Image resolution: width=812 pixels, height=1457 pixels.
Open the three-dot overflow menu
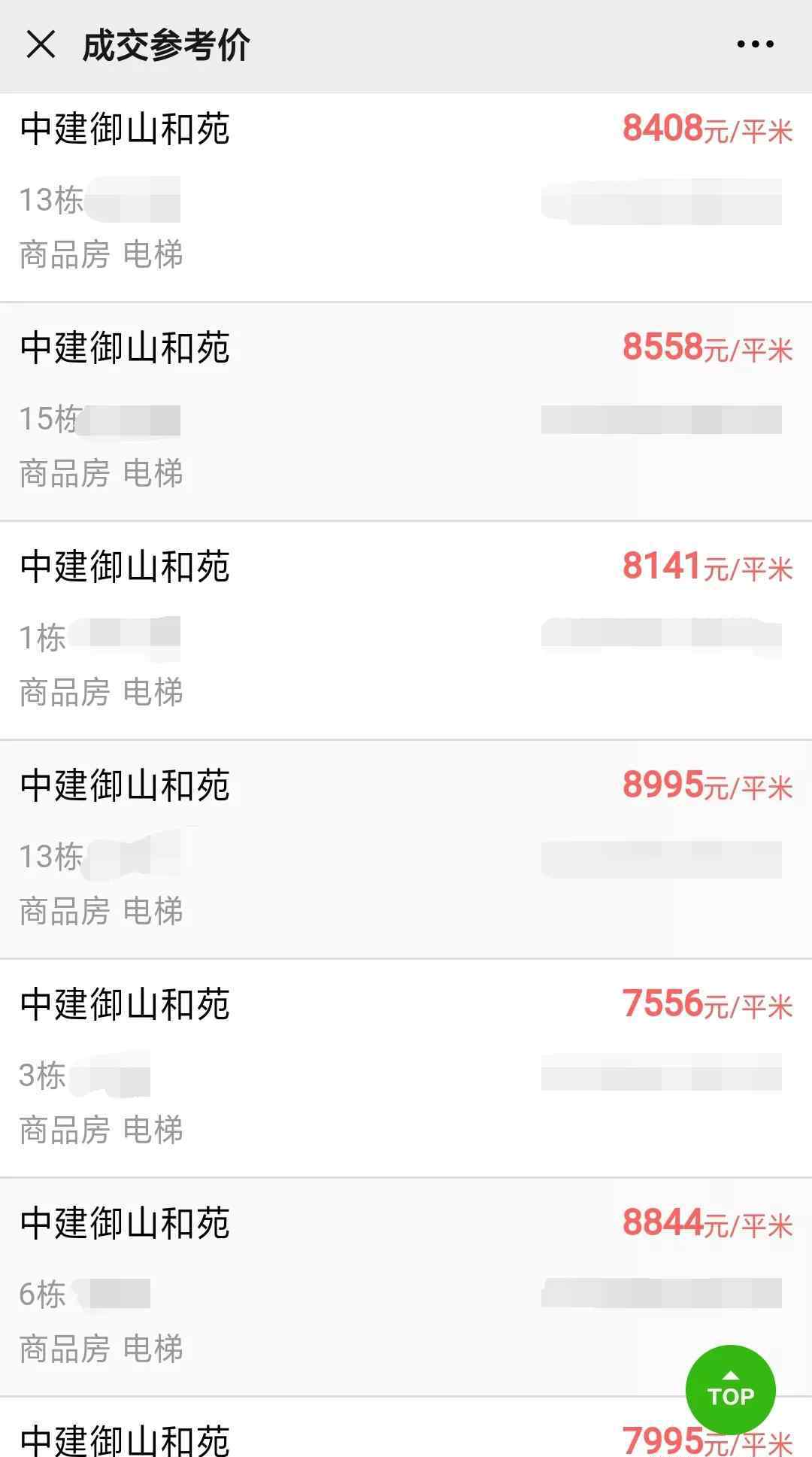pyautogui.click(x=755, y=44)
